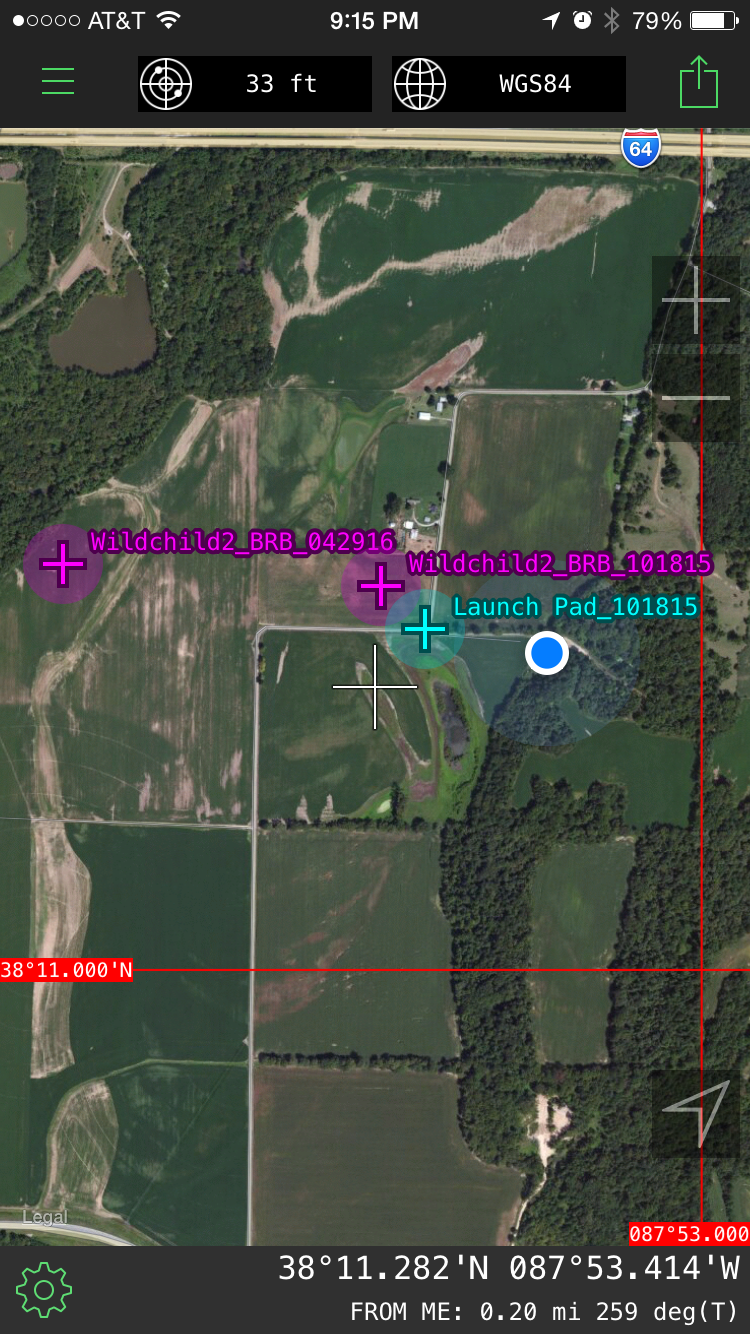Screen dimensions: 750x1334
Task: Open the Legal link
Action: tap(45, 1217)
